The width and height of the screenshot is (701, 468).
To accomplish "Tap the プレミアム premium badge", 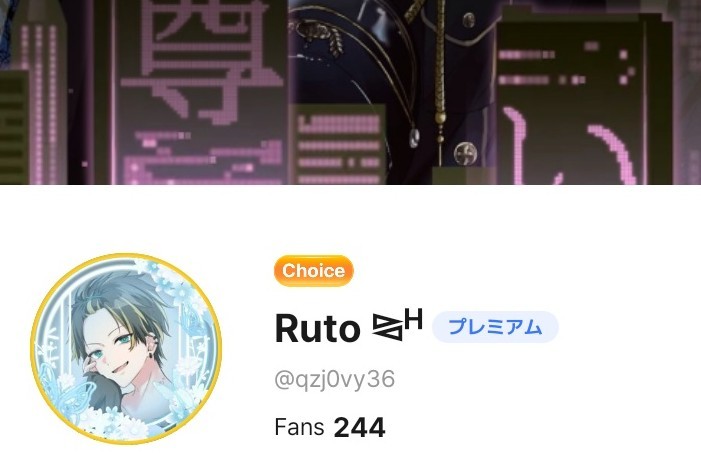I will [x=495, y=327].
